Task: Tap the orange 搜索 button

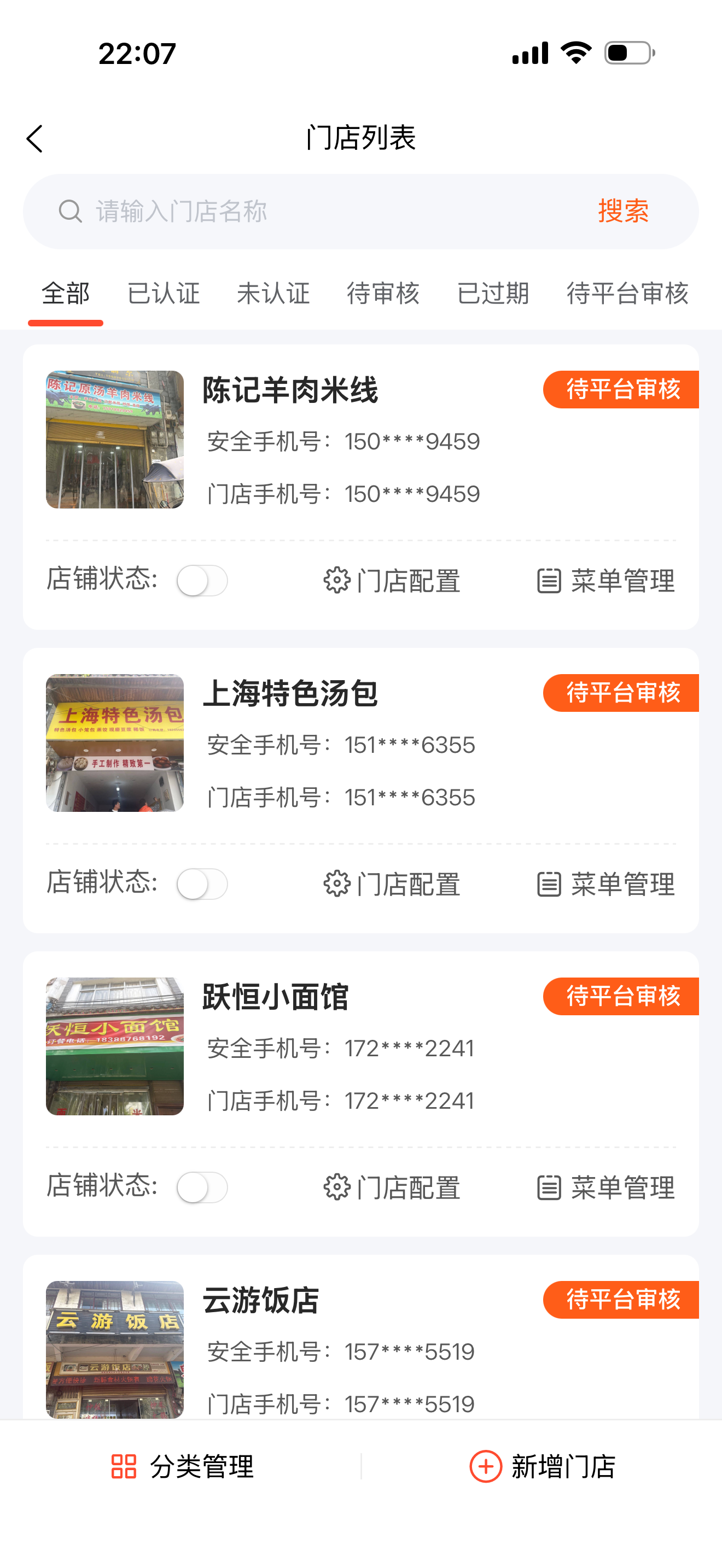Action: coord(623,212)
